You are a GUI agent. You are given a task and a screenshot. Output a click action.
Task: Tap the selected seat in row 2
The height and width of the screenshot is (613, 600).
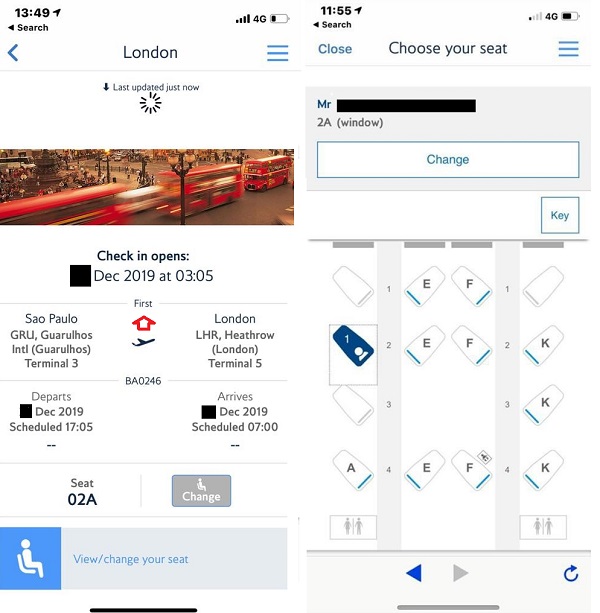coord(353,346)
